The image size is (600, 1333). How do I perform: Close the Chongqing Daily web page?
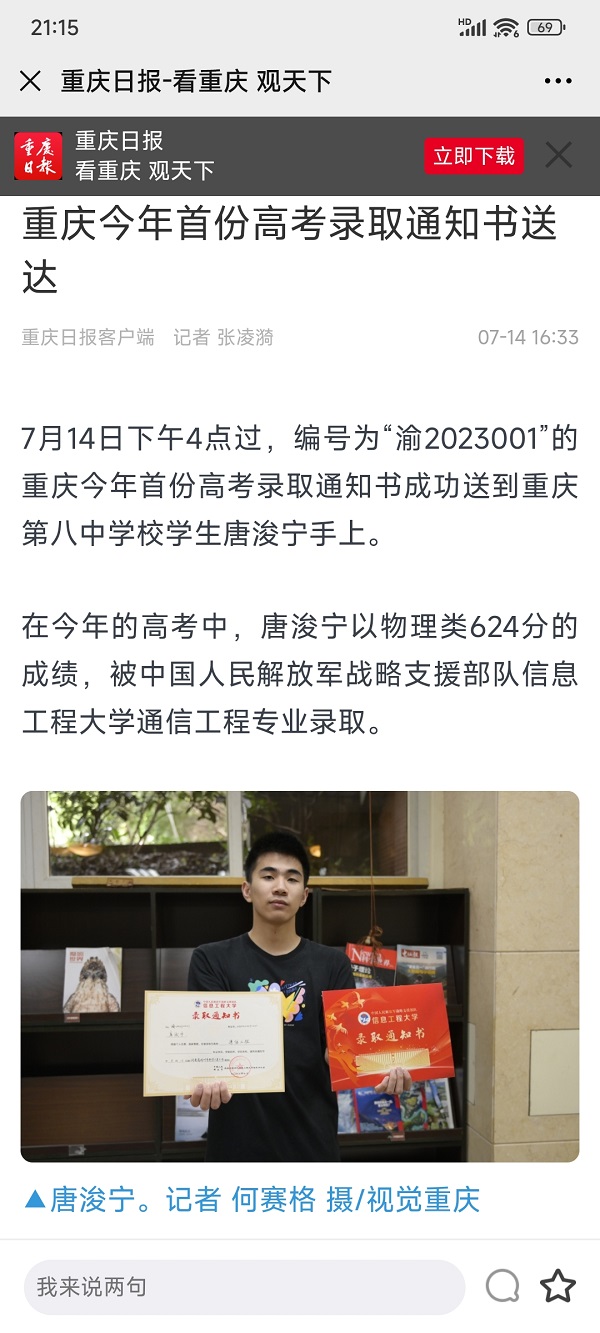coord(30,81)
